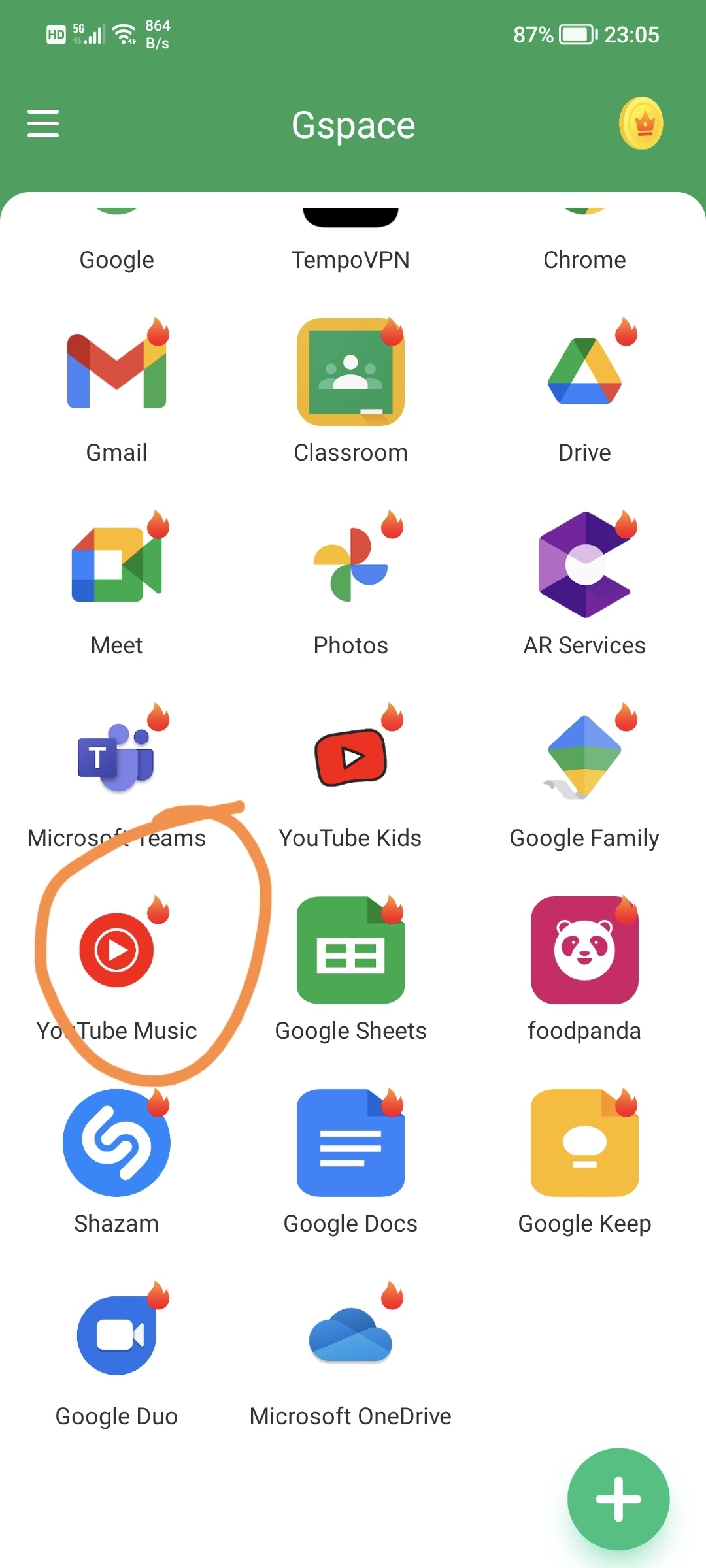
Task: Open Google Sheets
Action: tap(350, 950)
